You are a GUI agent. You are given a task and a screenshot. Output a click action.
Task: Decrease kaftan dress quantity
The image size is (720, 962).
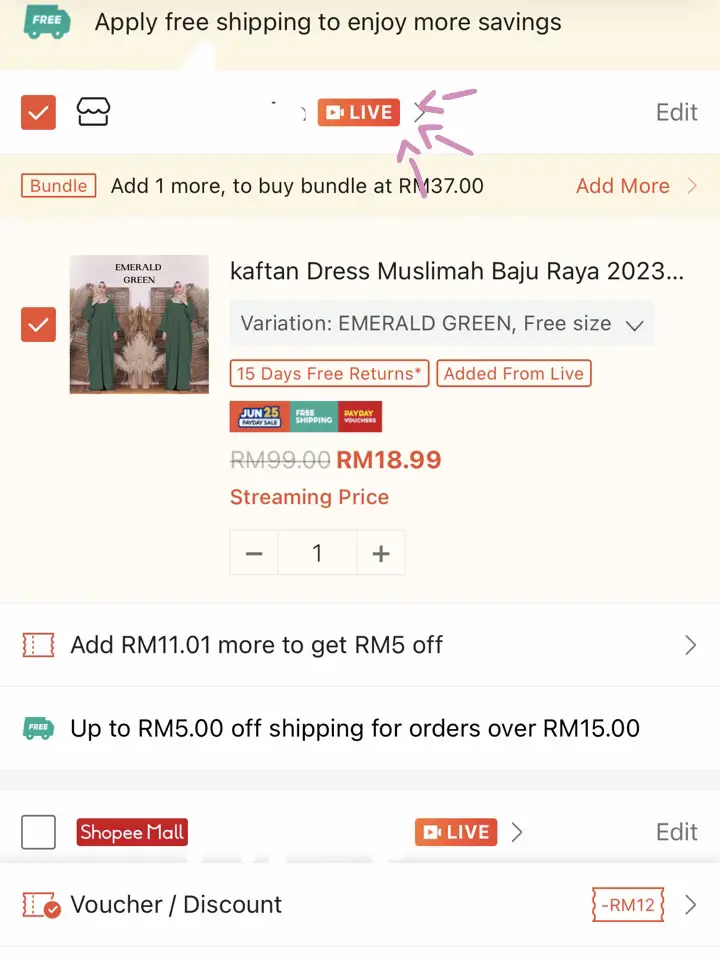pos(254,553)
